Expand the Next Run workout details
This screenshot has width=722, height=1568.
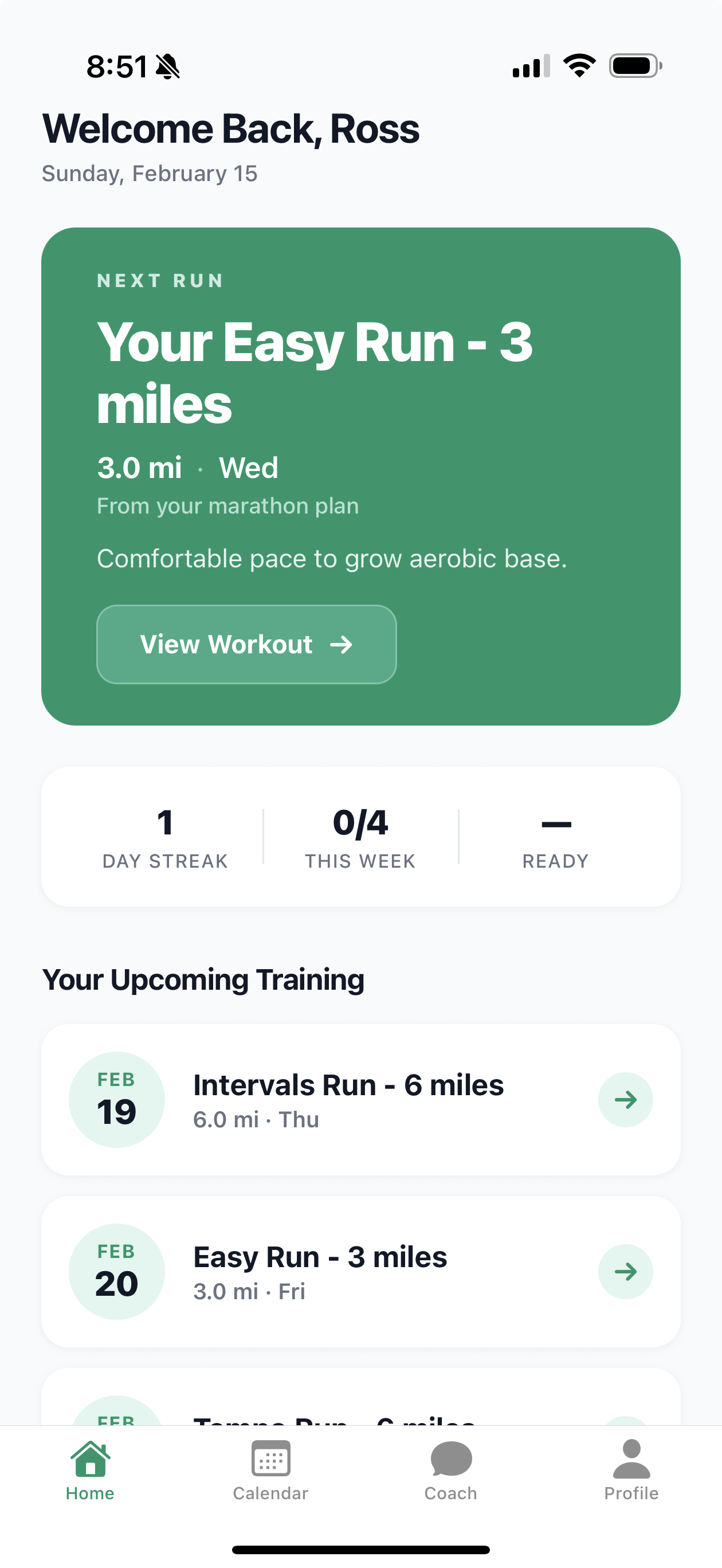(x=246, y=644)
